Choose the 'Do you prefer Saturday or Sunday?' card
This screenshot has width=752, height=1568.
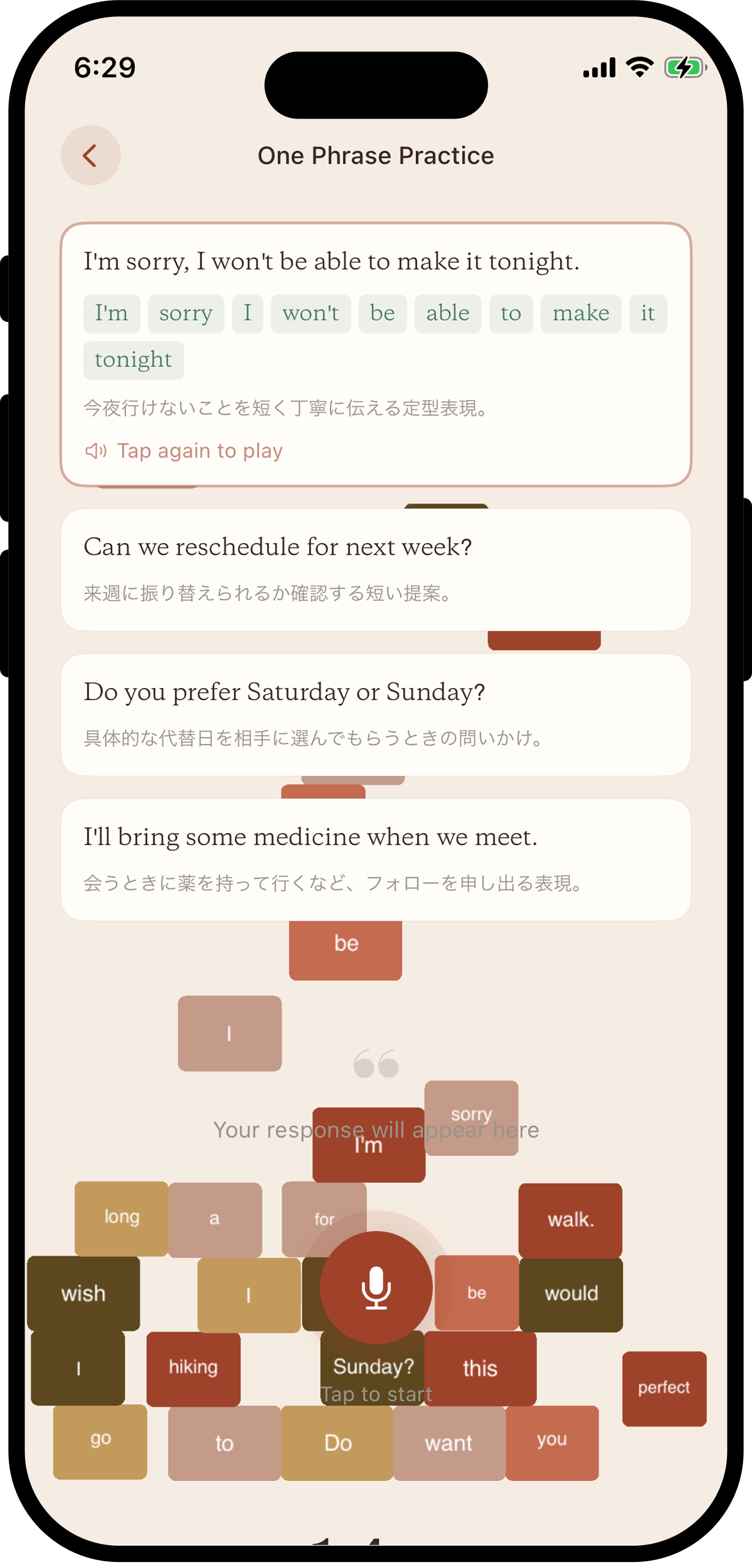click(375, 714)
